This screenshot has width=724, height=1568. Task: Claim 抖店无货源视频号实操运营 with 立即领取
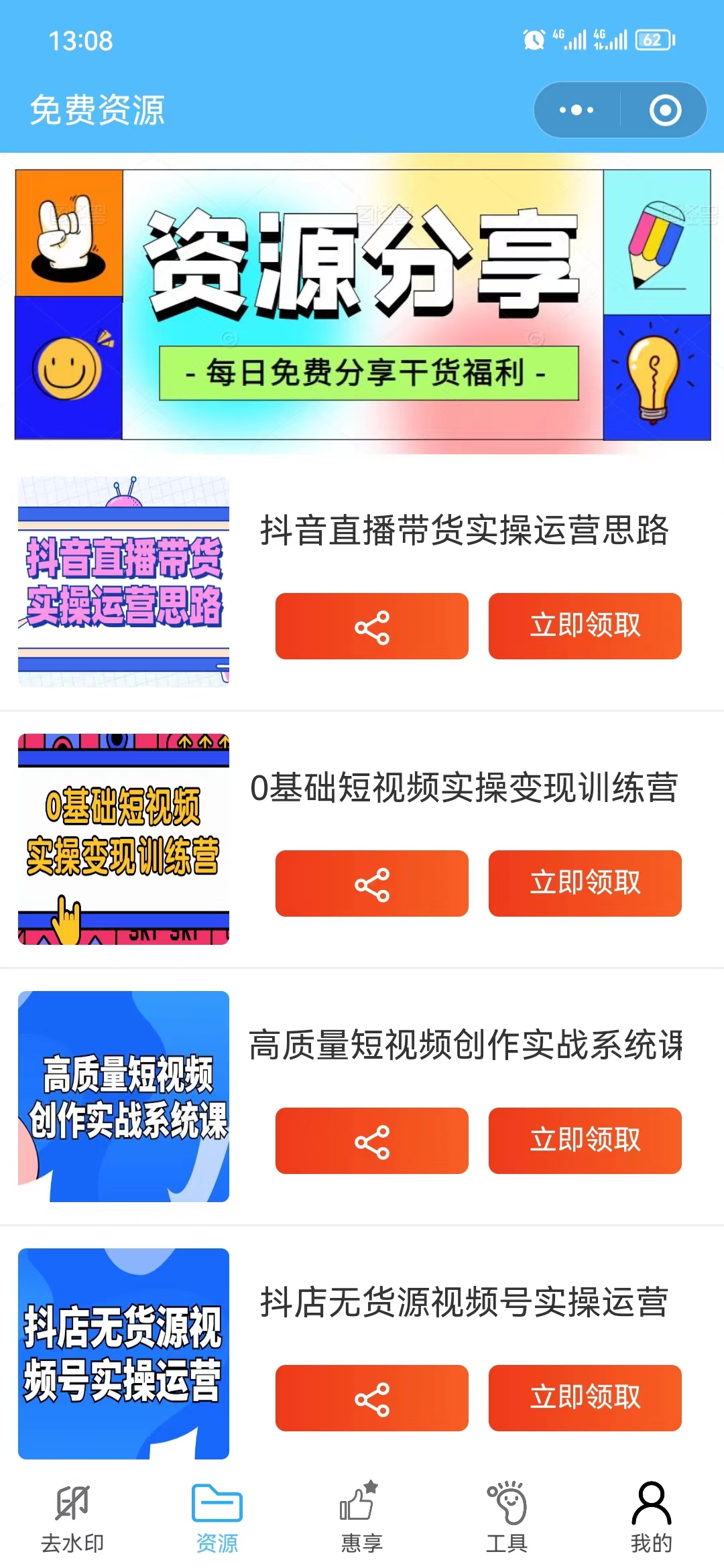585,1398
